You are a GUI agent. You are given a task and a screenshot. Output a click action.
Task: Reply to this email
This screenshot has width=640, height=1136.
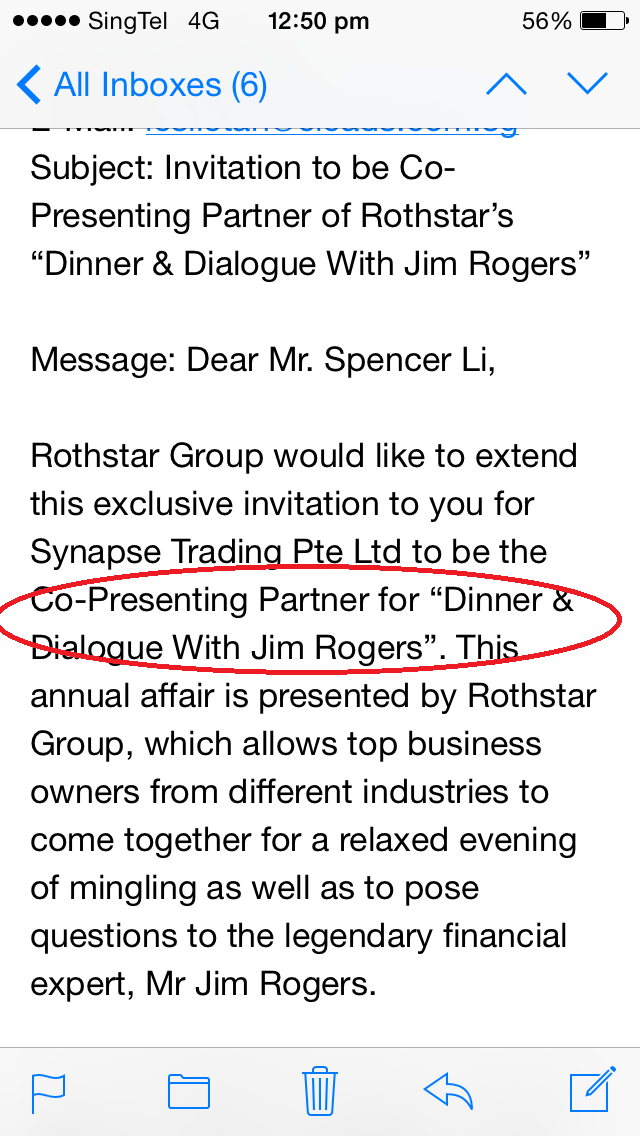[448, 1092]
